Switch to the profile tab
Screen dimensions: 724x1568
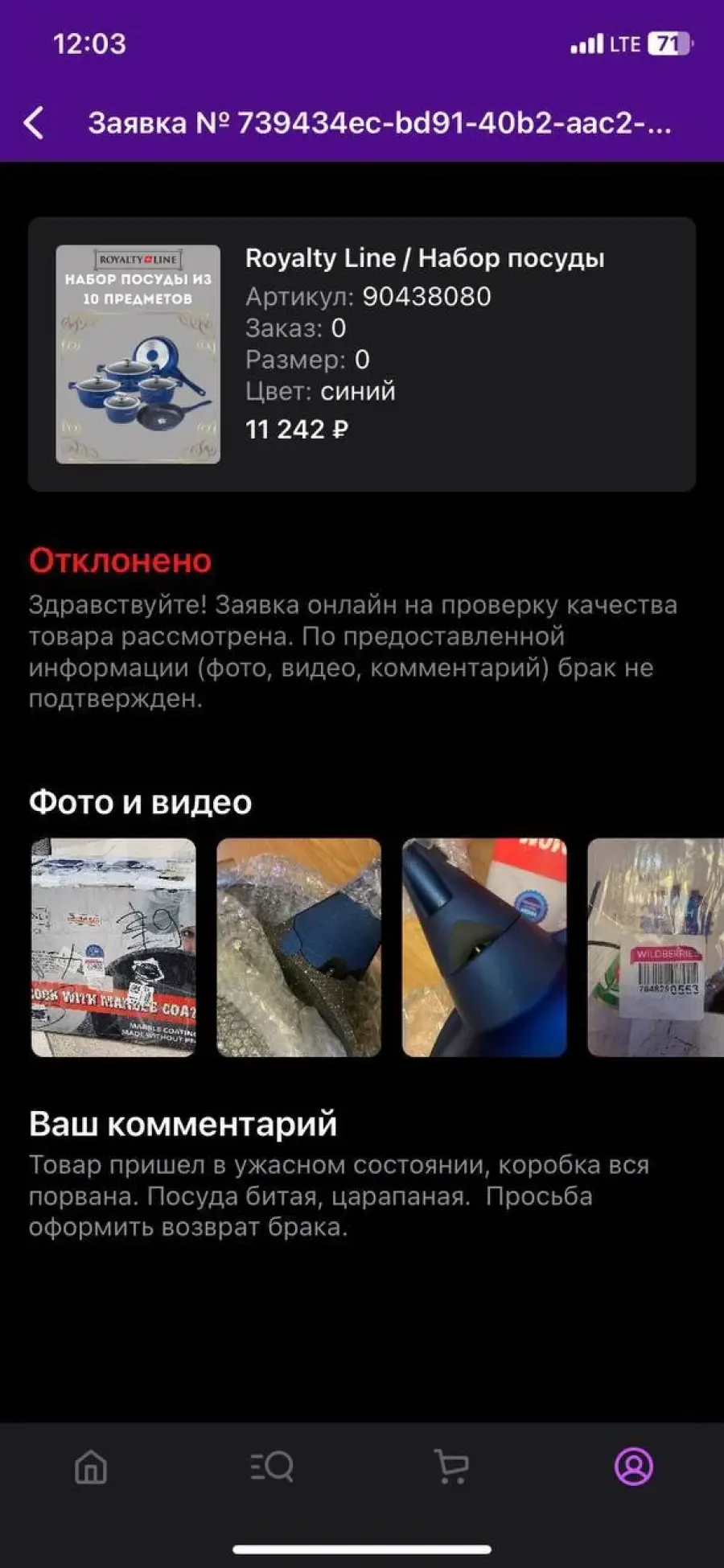[634, 1467]
